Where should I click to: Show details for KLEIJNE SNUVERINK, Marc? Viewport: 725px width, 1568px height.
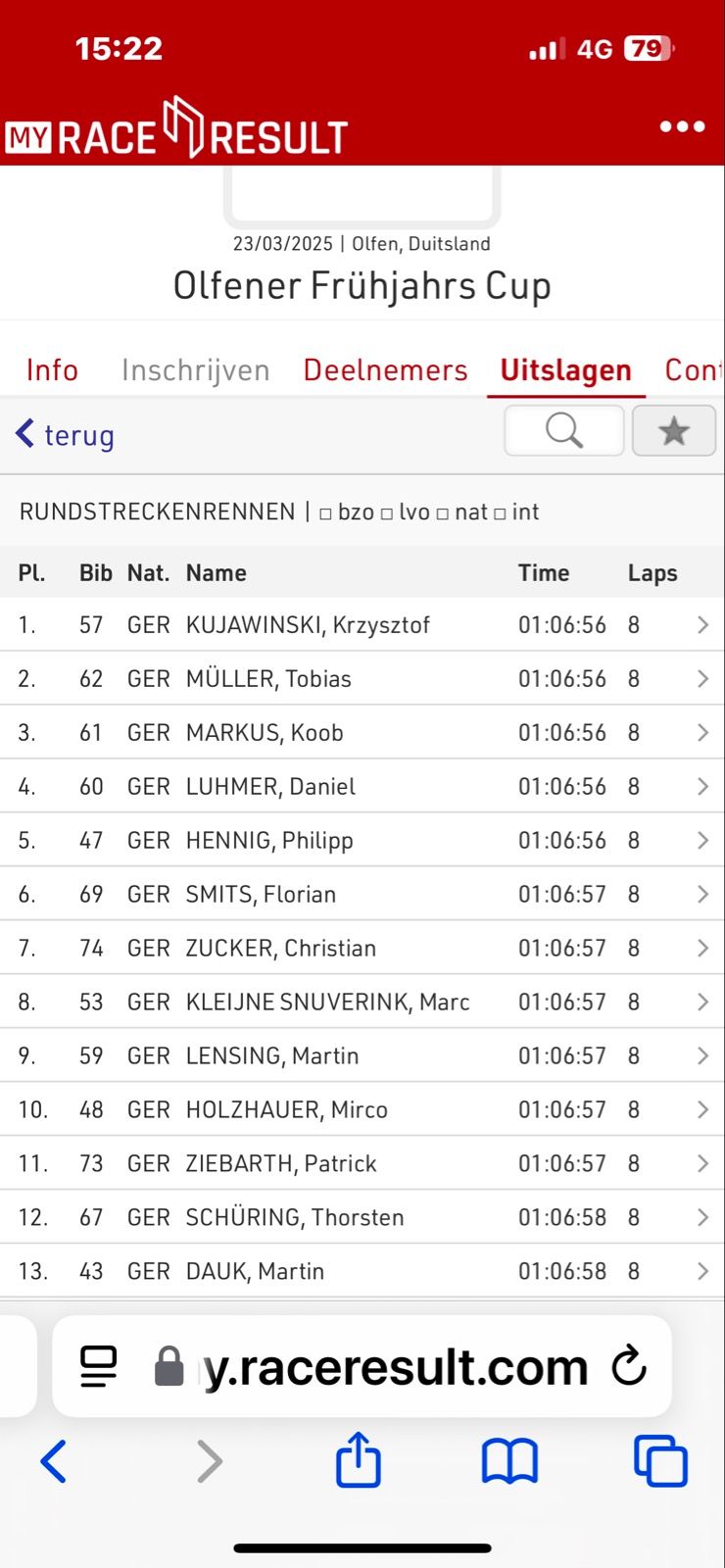[362, 1002]
